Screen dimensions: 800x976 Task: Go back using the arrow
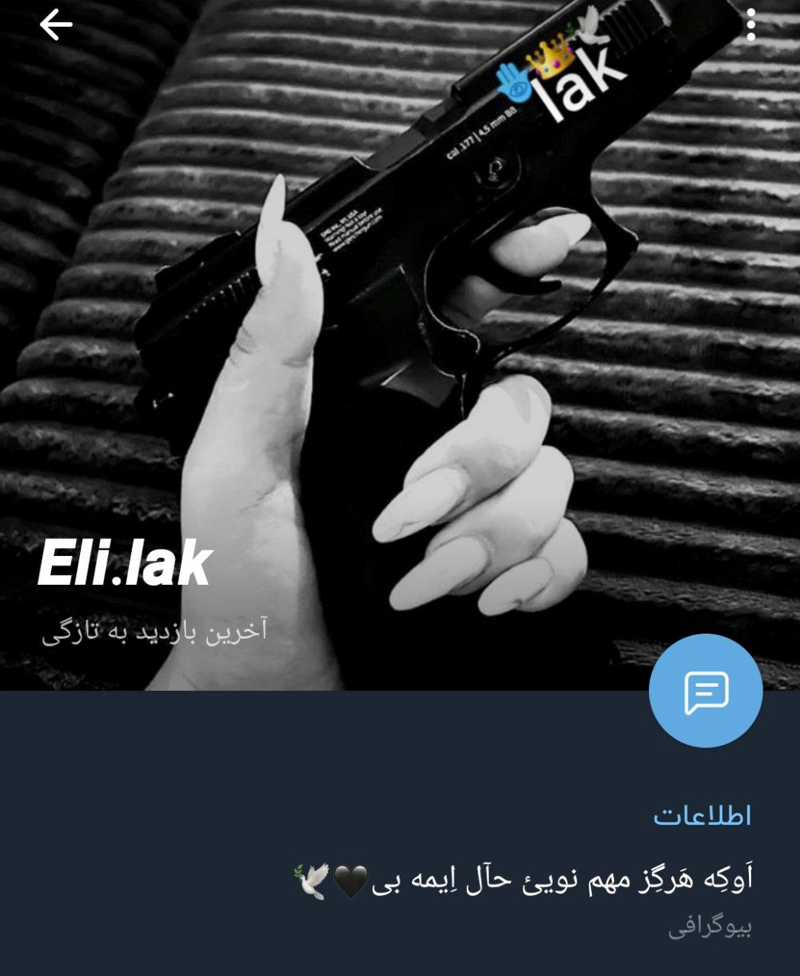tap(56, 25)
